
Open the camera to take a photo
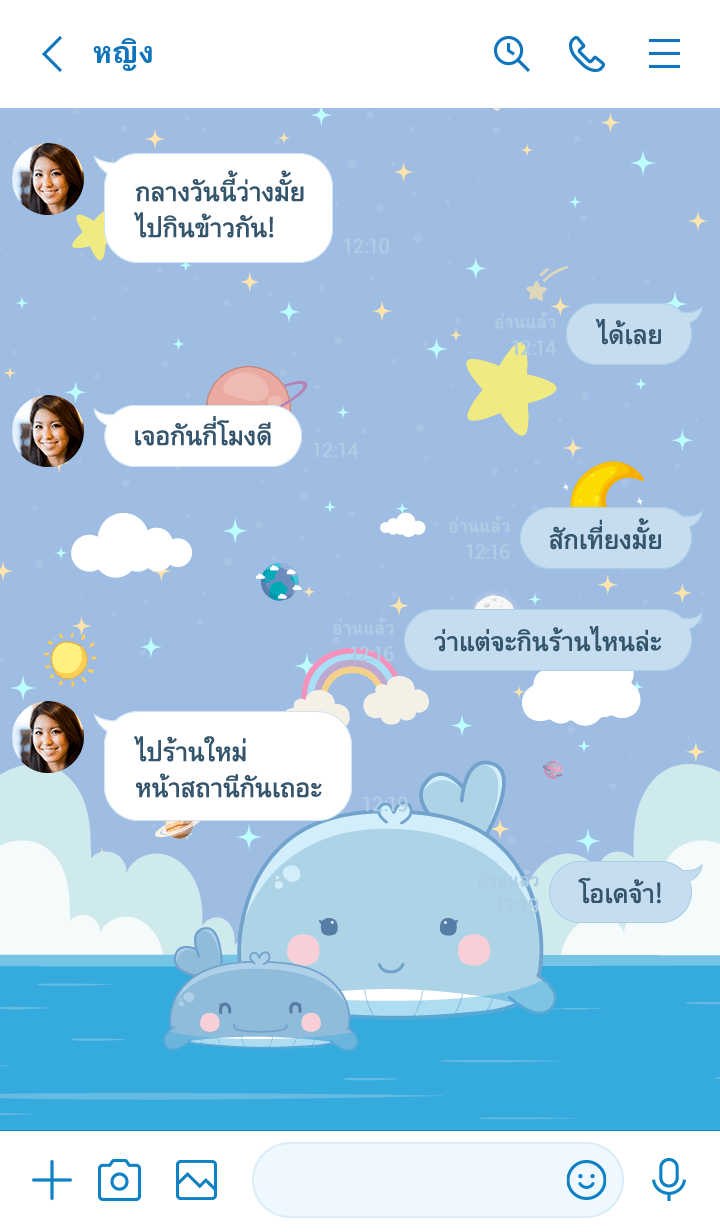tap(119, 1181)
